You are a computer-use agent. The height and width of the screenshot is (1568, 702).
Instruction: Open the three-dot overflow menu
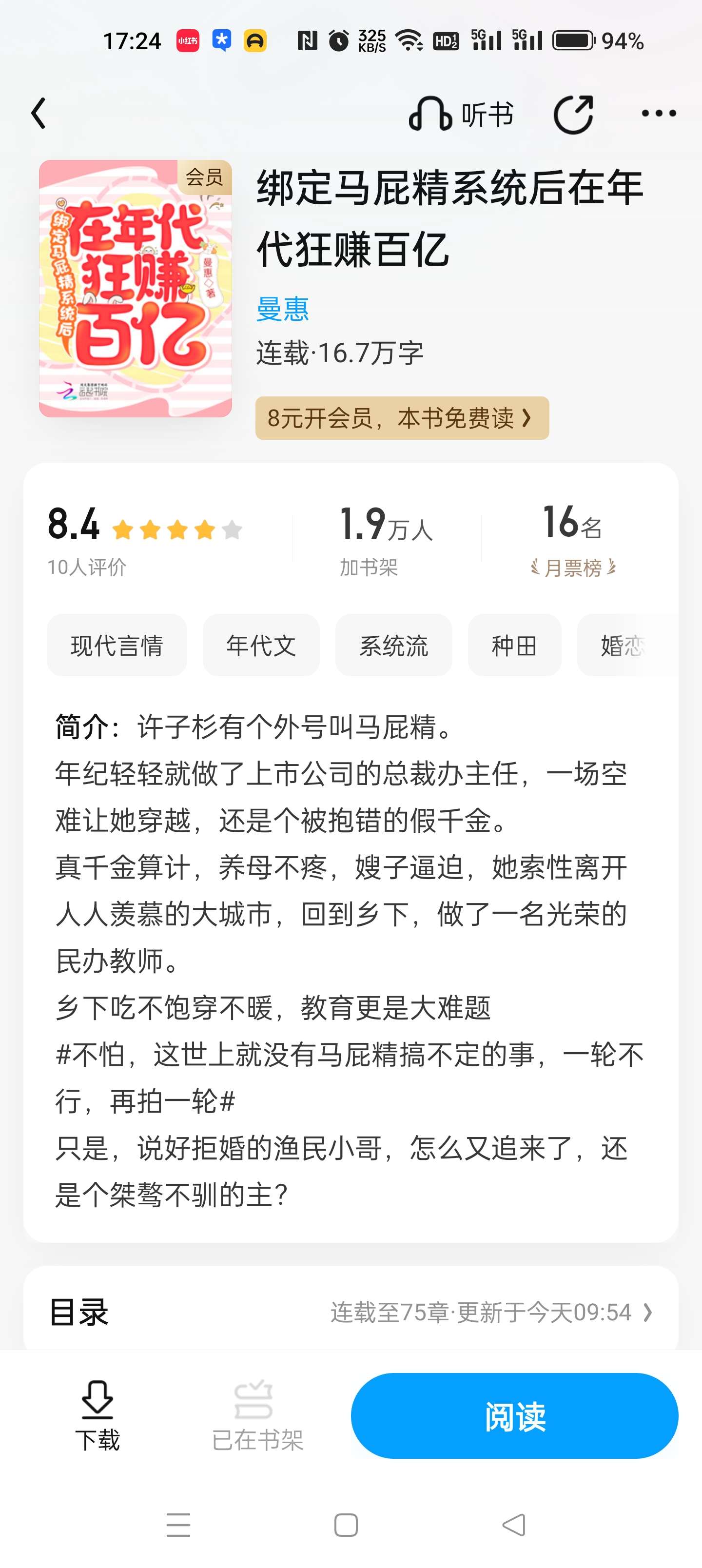tap(659, 113)
